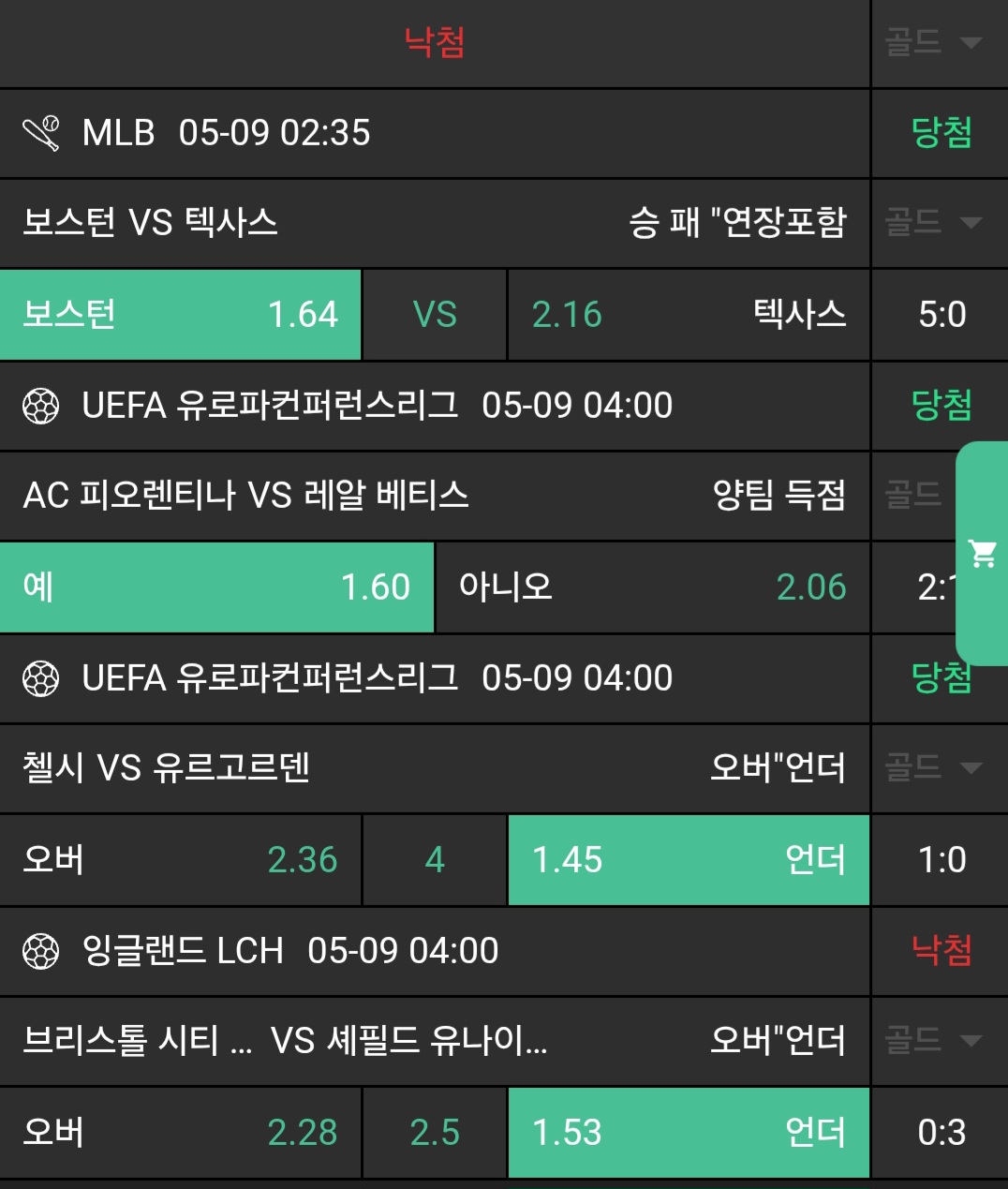Open the 골드 dropdown in the top row
1008x1189 pixels.
932,42
